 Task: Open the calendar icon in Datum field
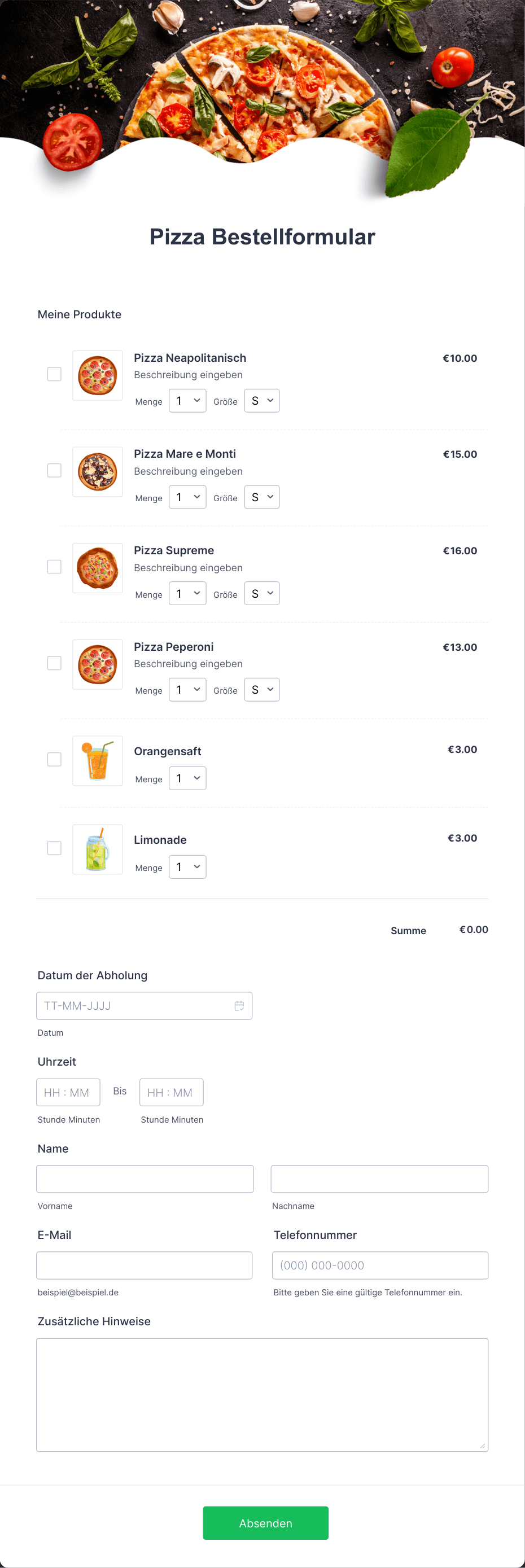tap(239, 1005)
